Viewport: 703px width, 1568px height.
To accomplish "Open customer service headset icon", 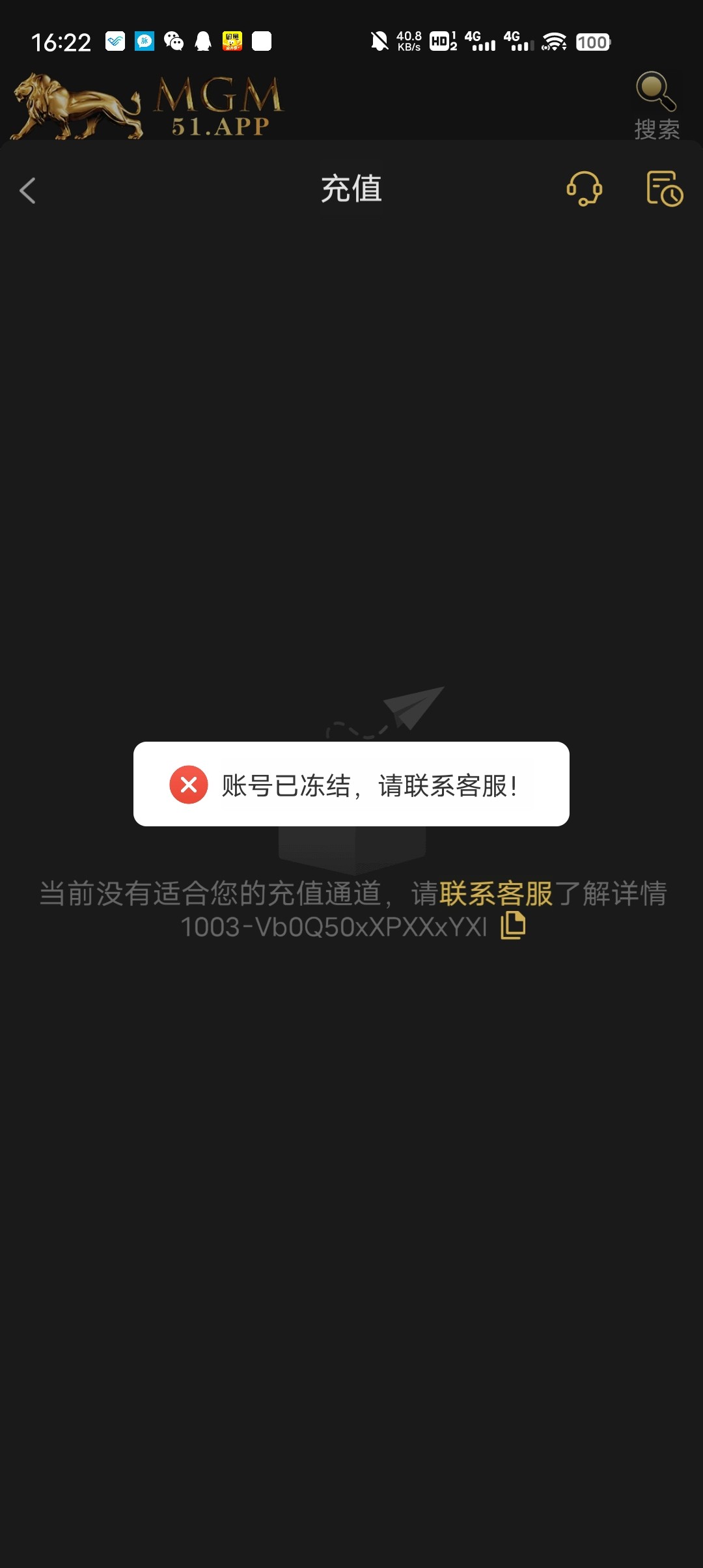I will coord(584,189).
